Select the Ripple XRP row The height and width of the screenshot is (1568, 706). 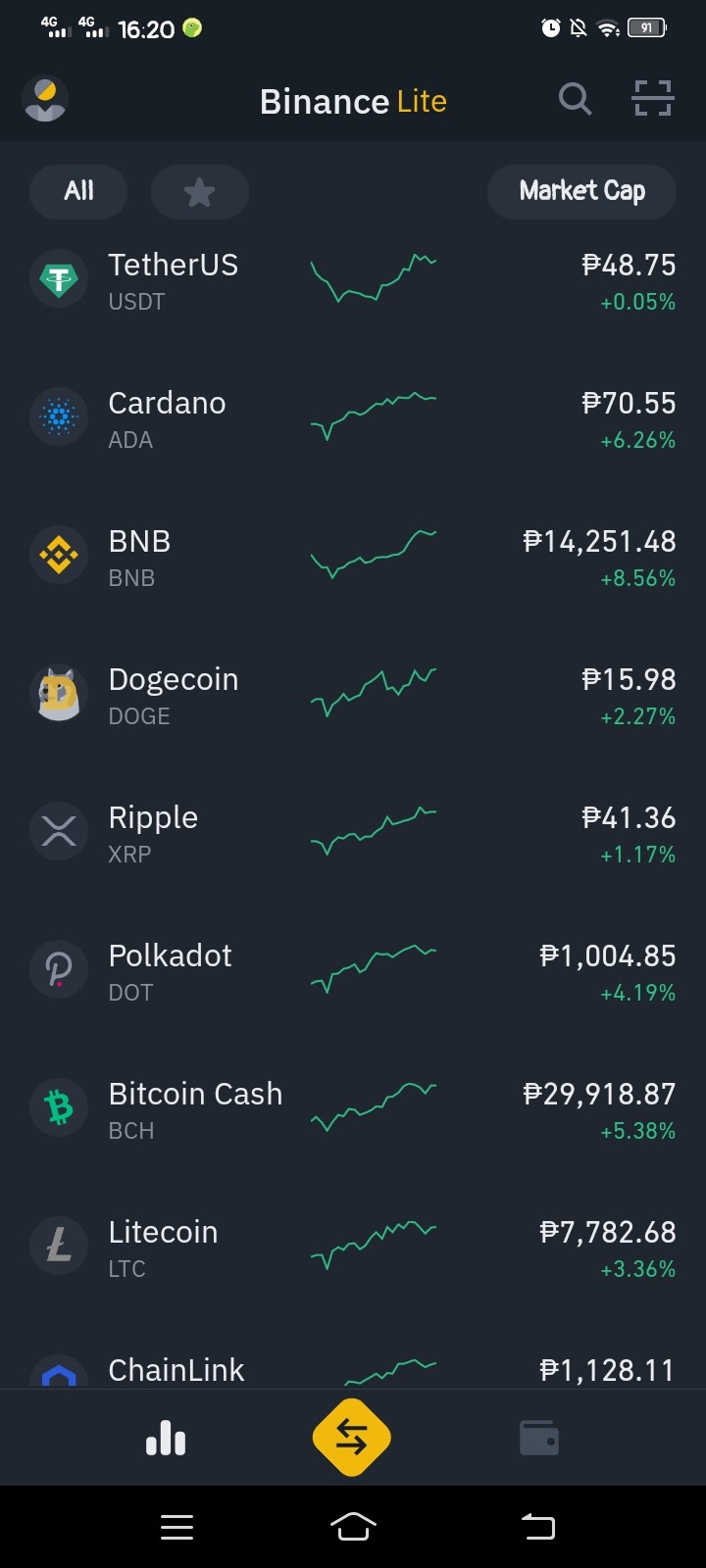tap(353, 834)
